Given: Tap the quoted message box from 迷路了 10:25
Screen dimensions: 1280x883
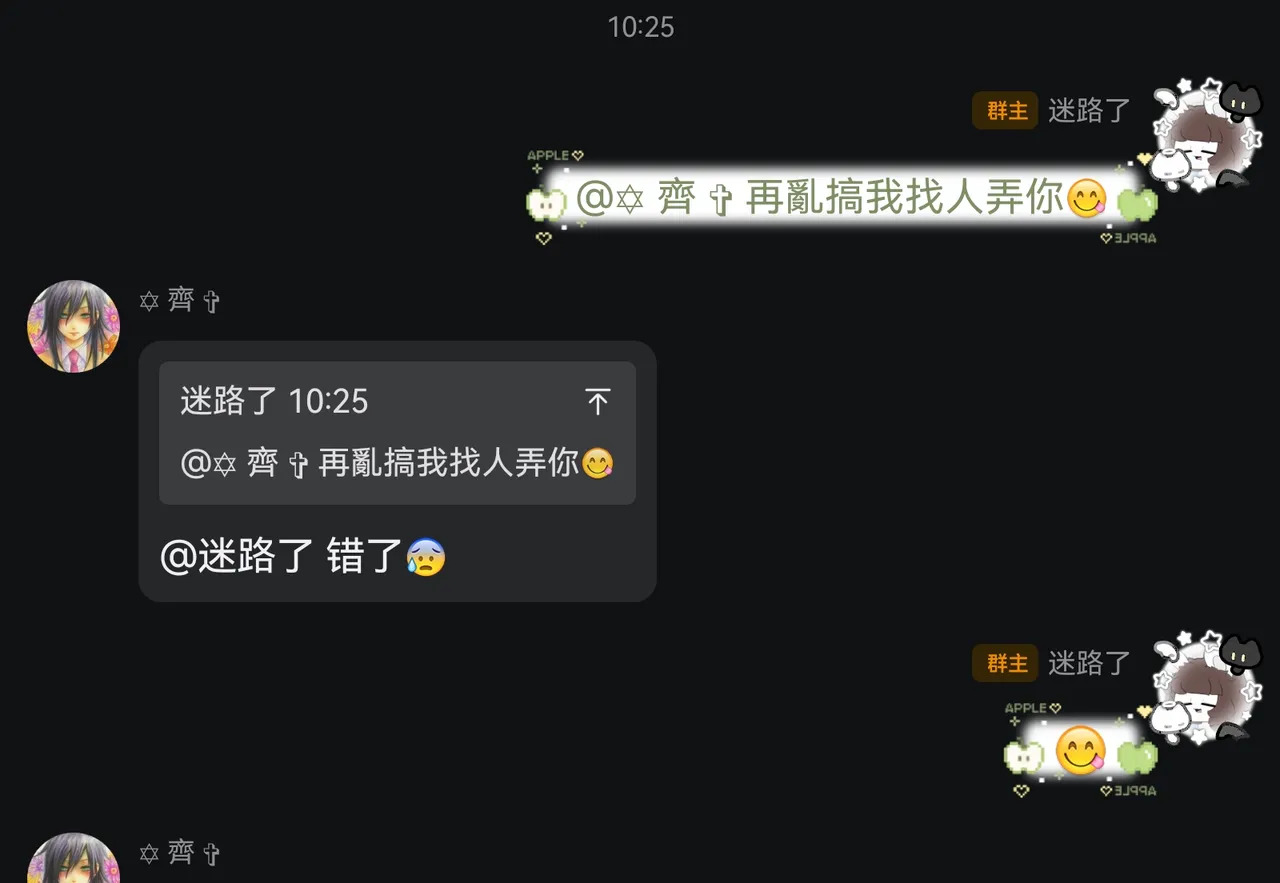Looking at the screenshot, I should coord(396,433).
